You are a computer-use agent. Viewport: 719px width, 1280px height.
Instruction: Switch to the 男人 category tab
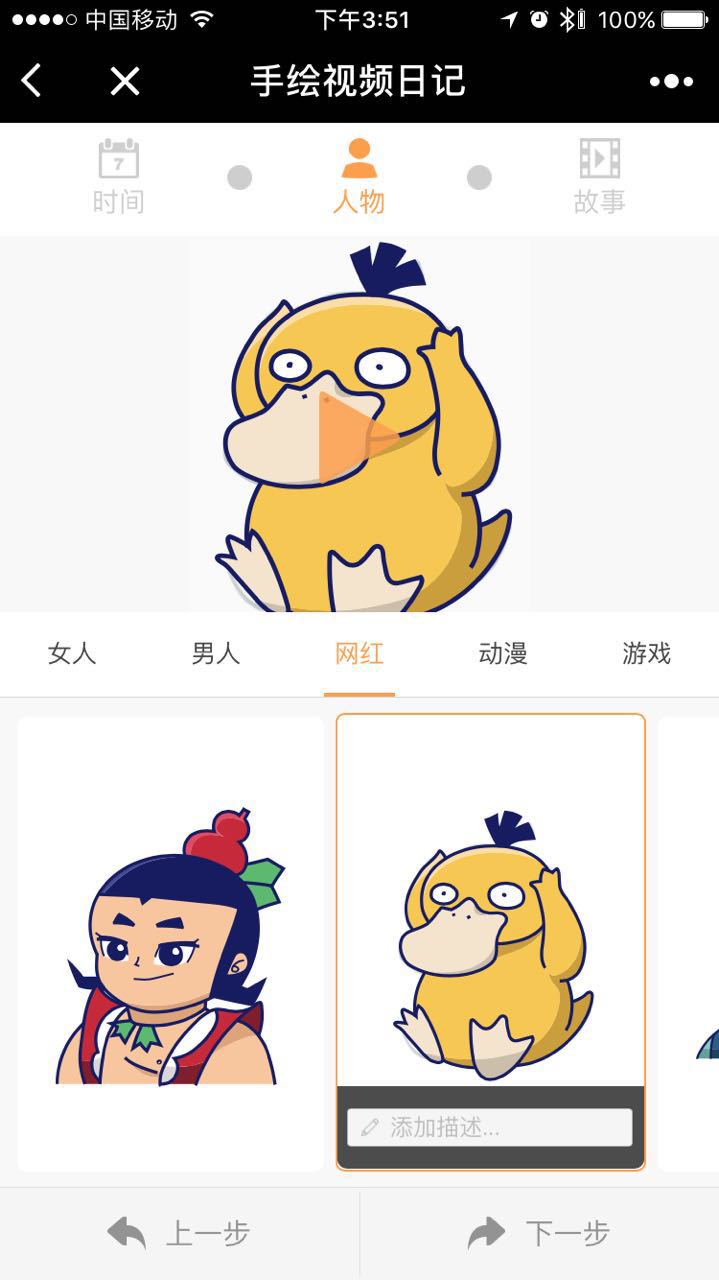[216, 654]
